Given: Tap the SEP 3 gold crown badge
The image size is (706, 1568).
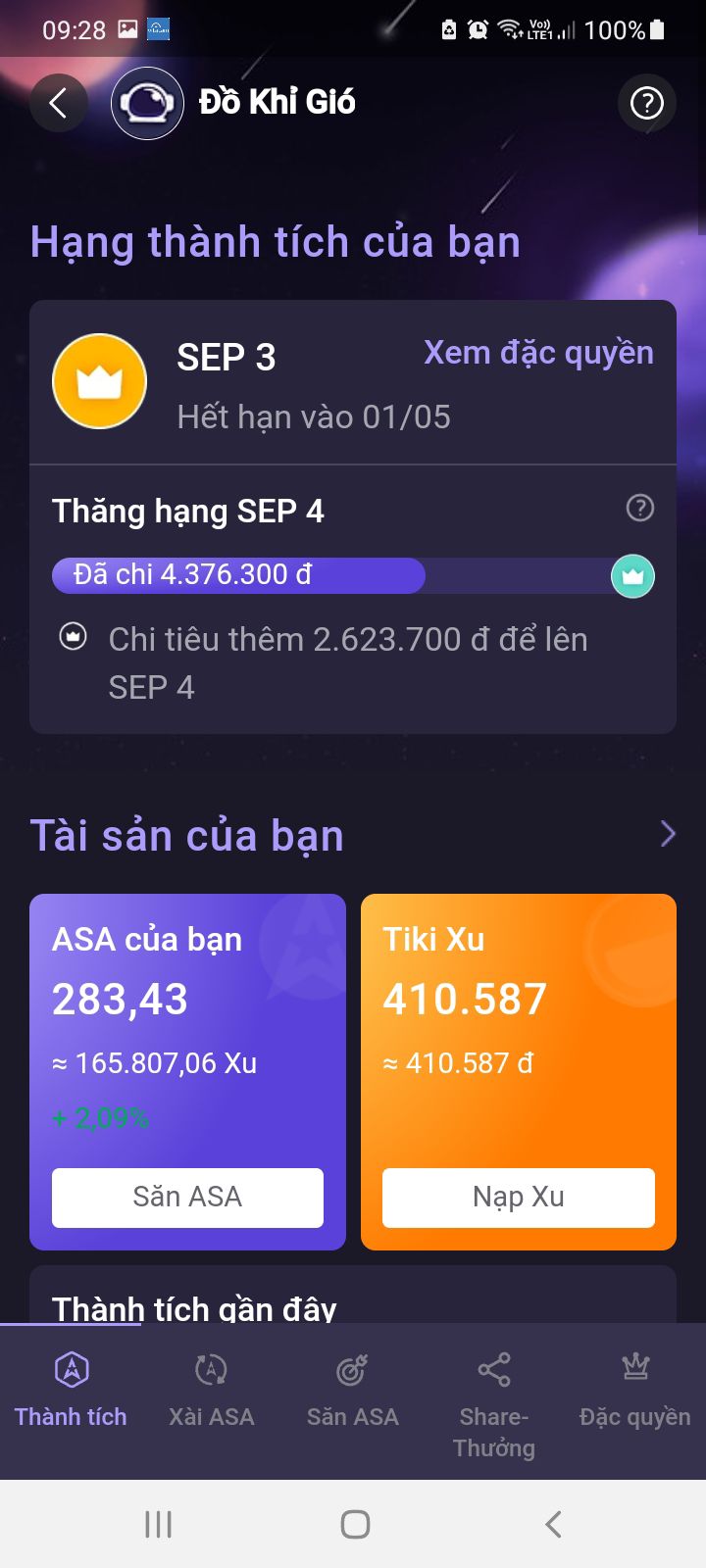Looking at the screenshot, I should 99,380.
